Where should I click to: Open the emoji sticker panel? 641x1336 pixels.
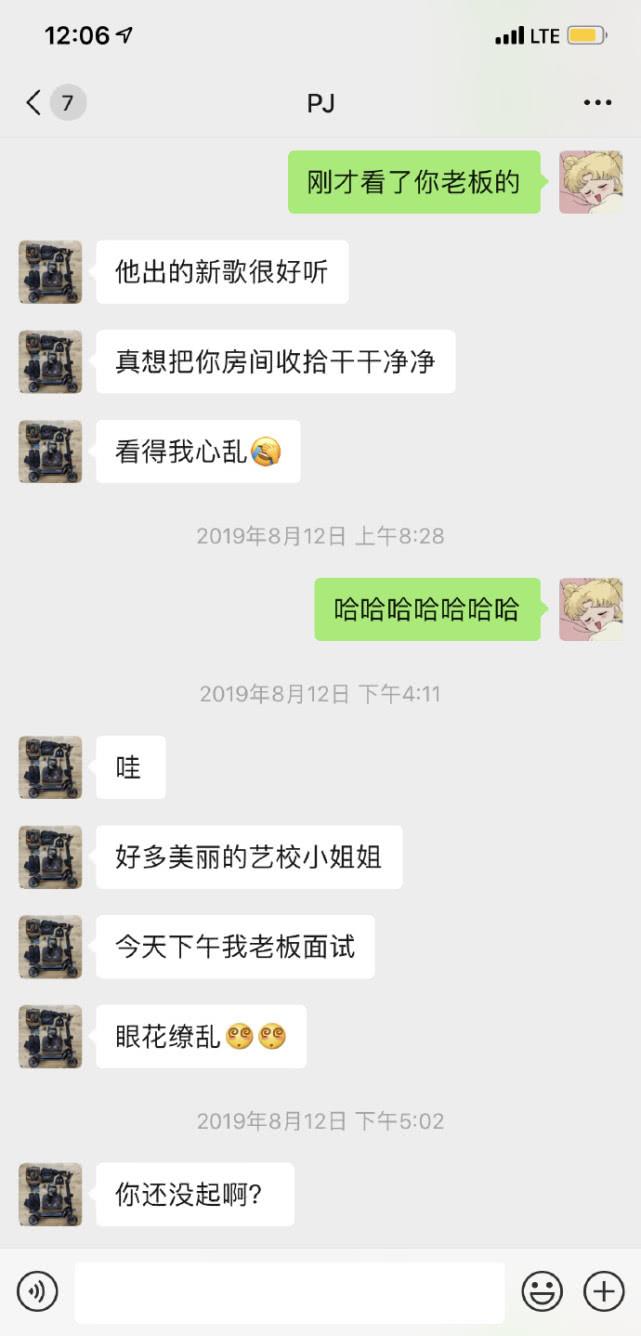coord(542,1292)
